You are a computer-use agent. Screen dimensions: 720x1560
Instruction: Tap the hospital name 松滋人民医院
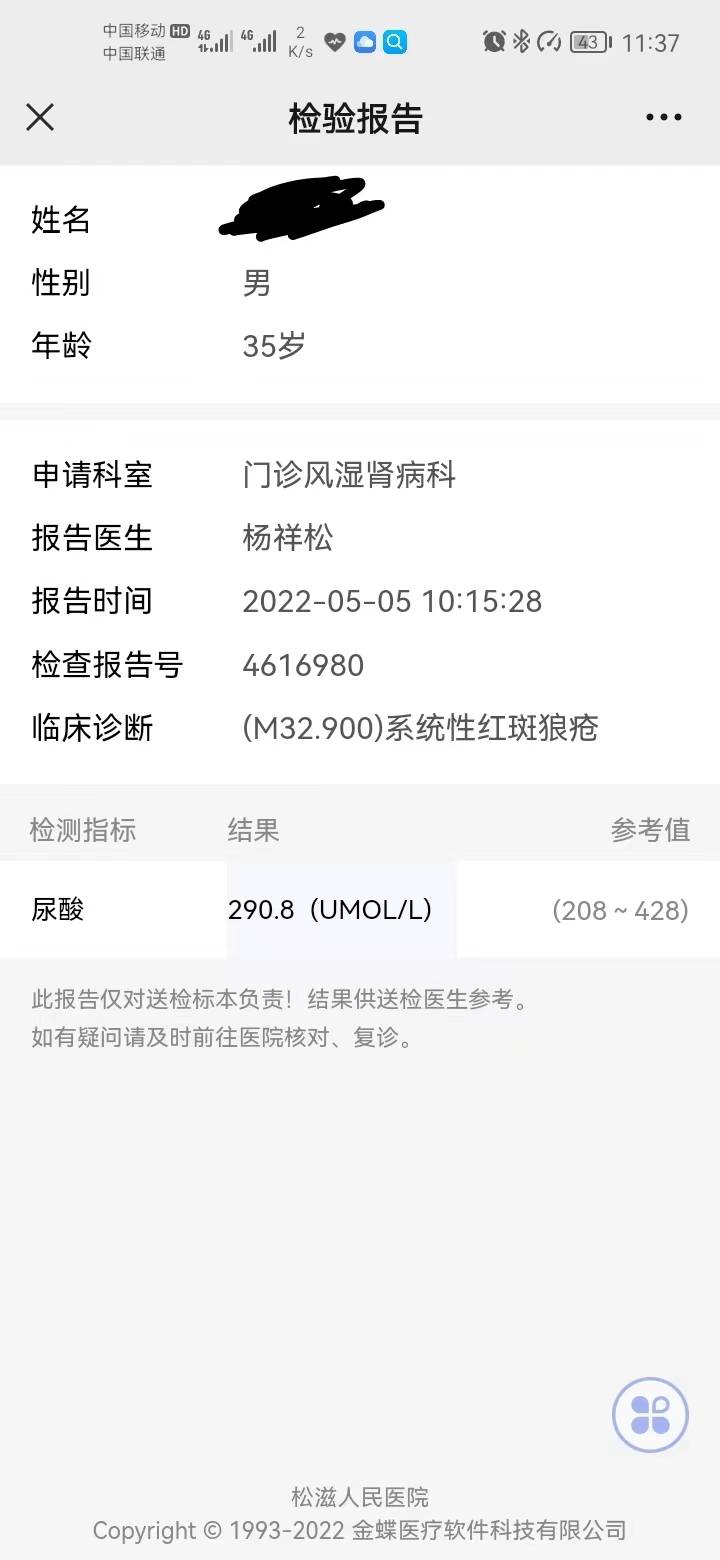pos(359,1497)
